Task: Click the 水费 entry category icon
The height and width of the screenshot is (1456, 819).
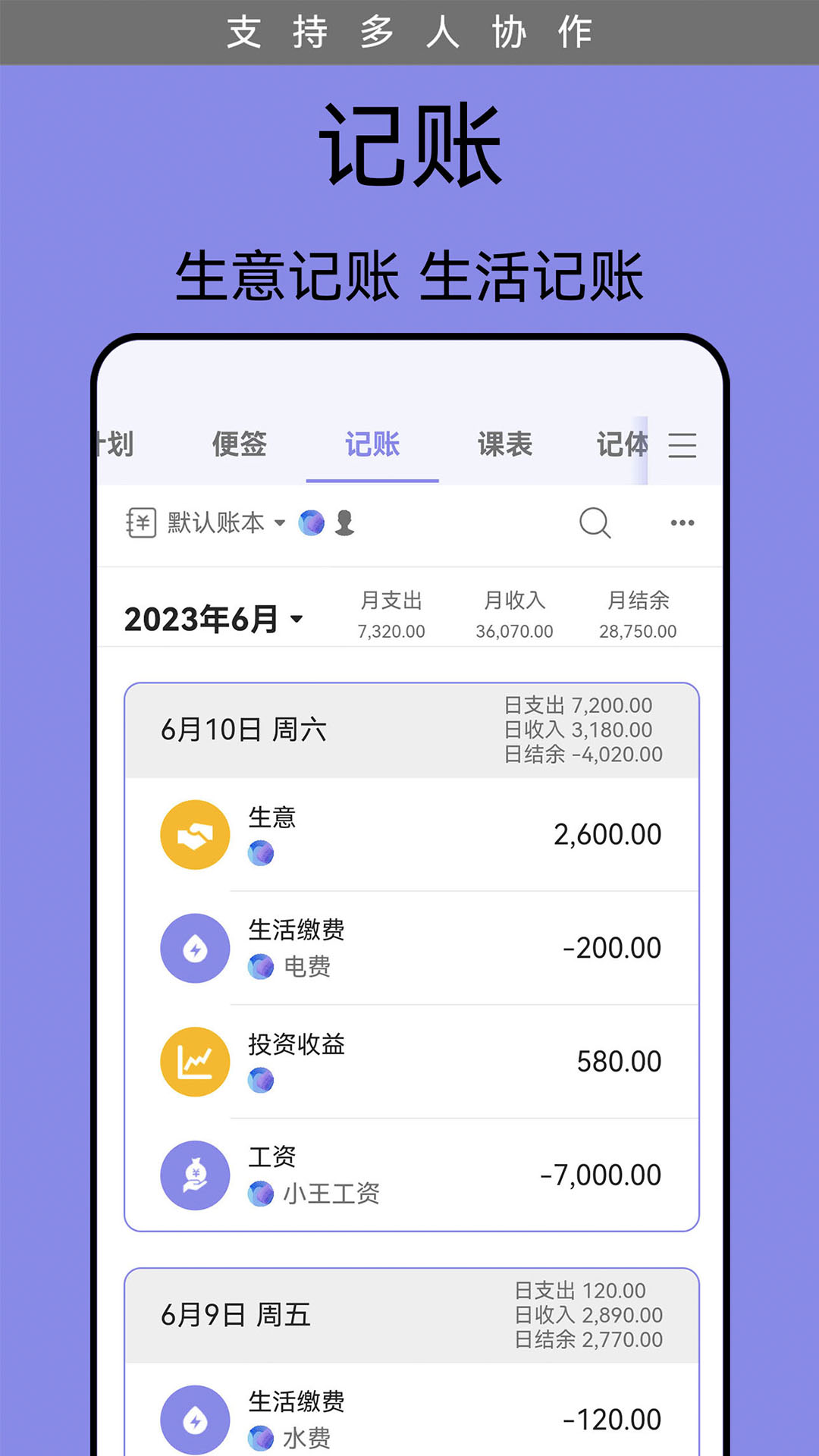Action: 194,1420
